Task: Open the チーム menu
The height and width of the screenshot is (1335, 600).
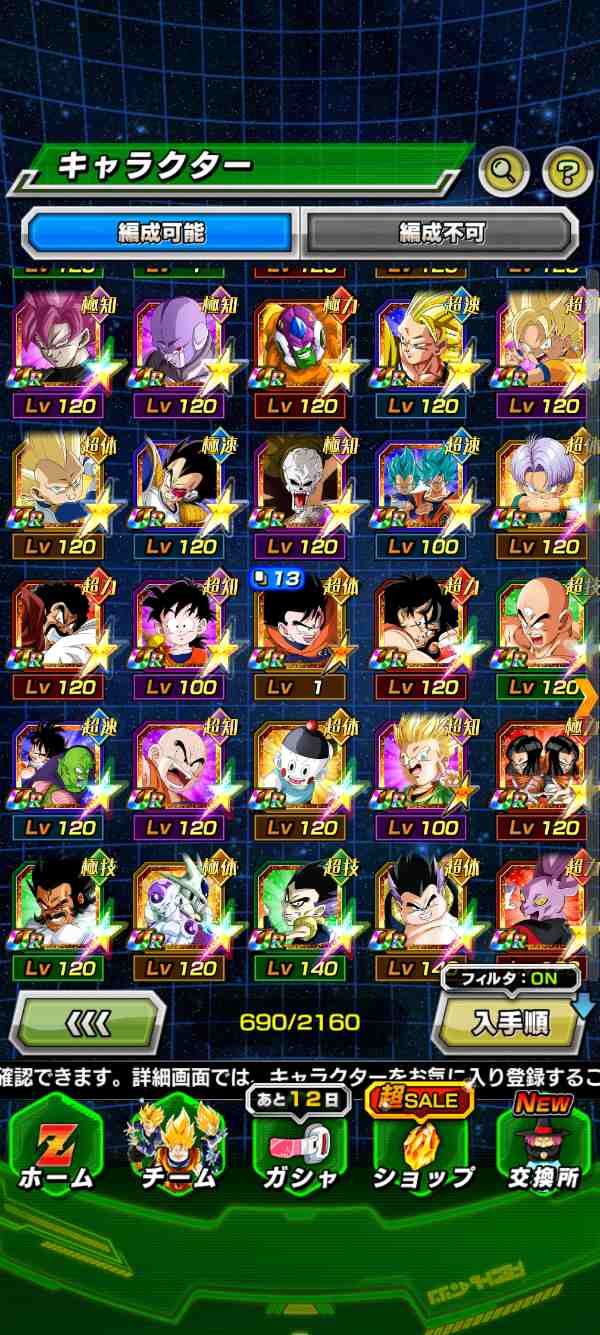Action: click(x=177, y=1148)
